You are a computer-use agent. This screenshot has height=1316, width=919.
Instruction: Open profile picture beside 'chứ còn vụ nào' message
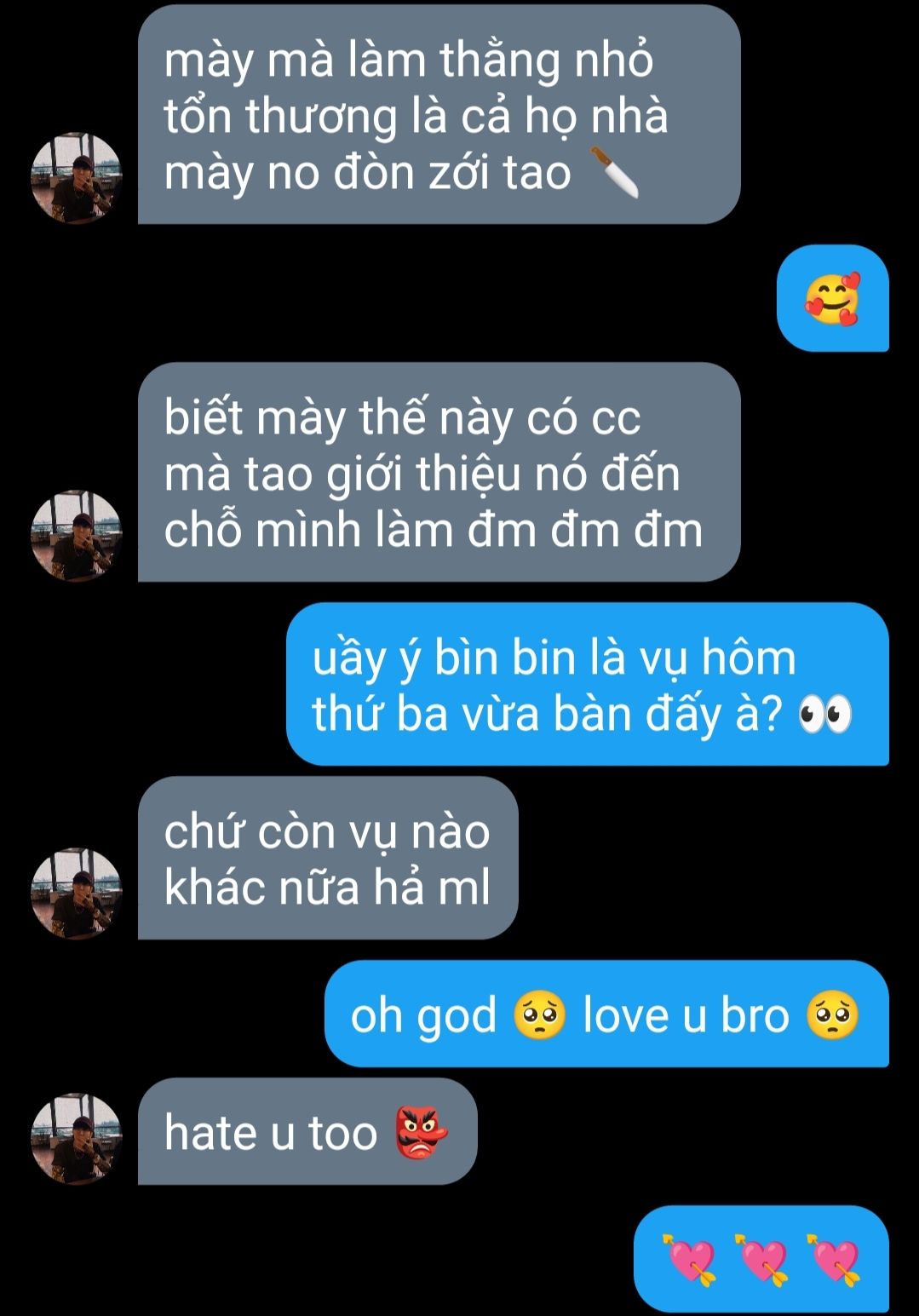tap(77, 894)
